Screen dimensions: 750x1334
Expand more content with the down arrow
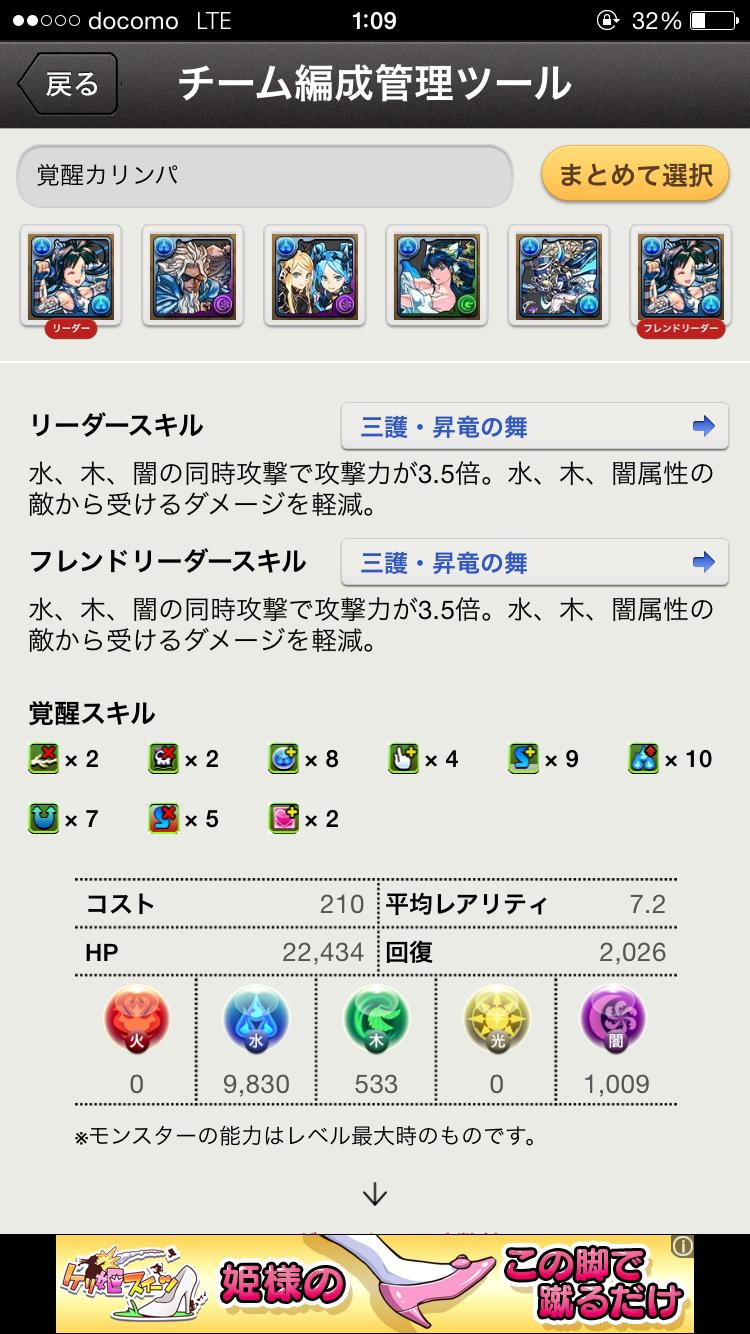(374, 1194)
